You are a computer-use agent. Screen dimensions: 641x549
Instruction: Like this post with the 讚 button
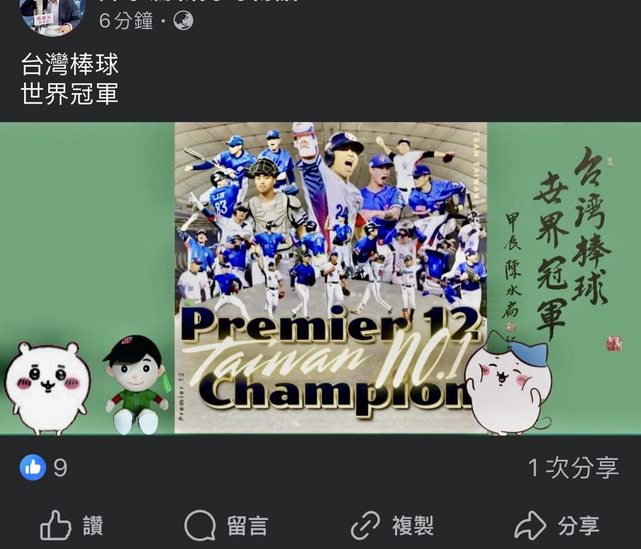point(71,525)
